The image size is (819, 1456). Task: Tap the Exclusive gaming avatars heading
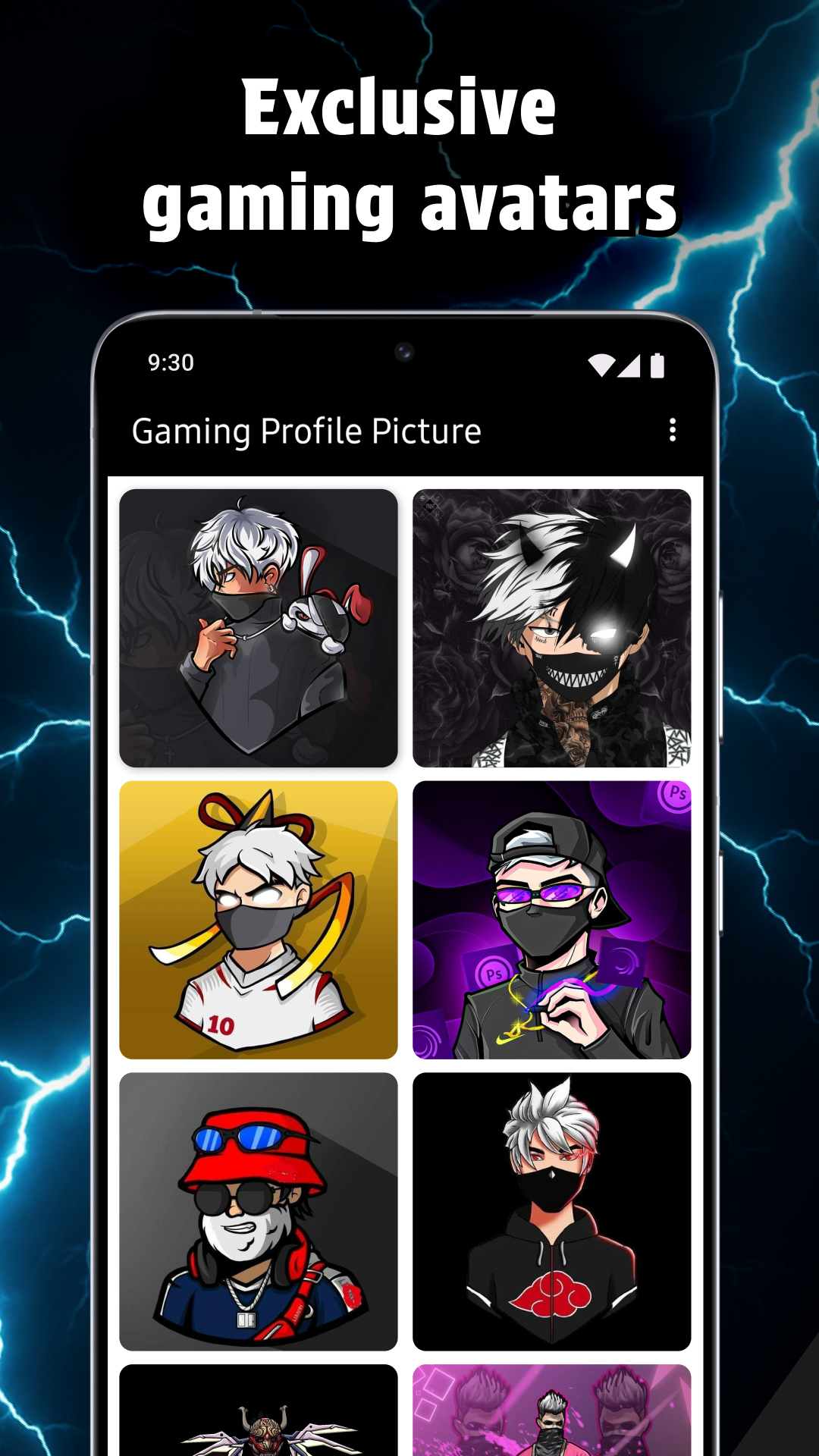point(409,152)
